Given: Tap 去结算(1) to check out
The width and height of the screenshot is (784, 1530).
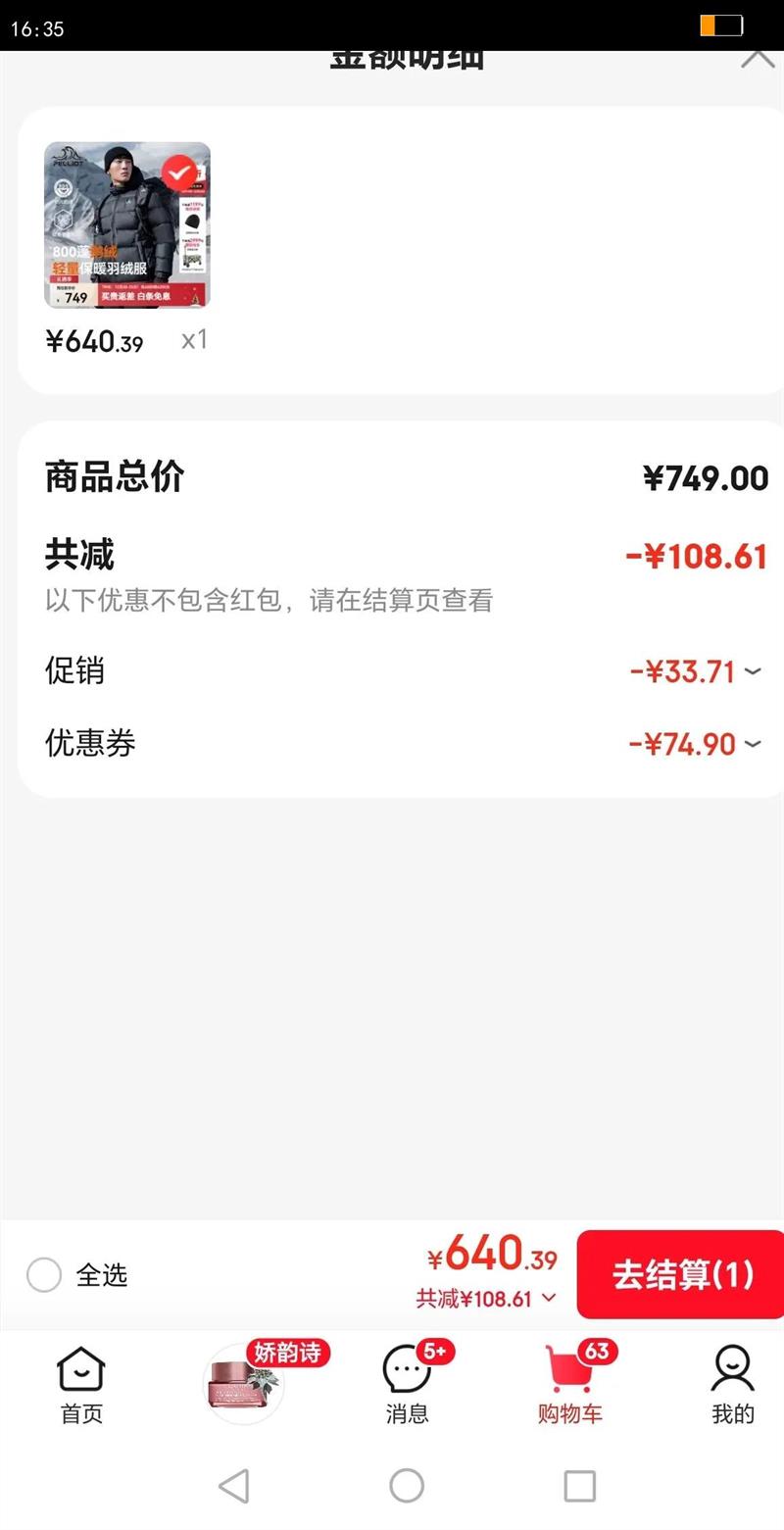Looking at the screenshot, I should pos(682,1274).
